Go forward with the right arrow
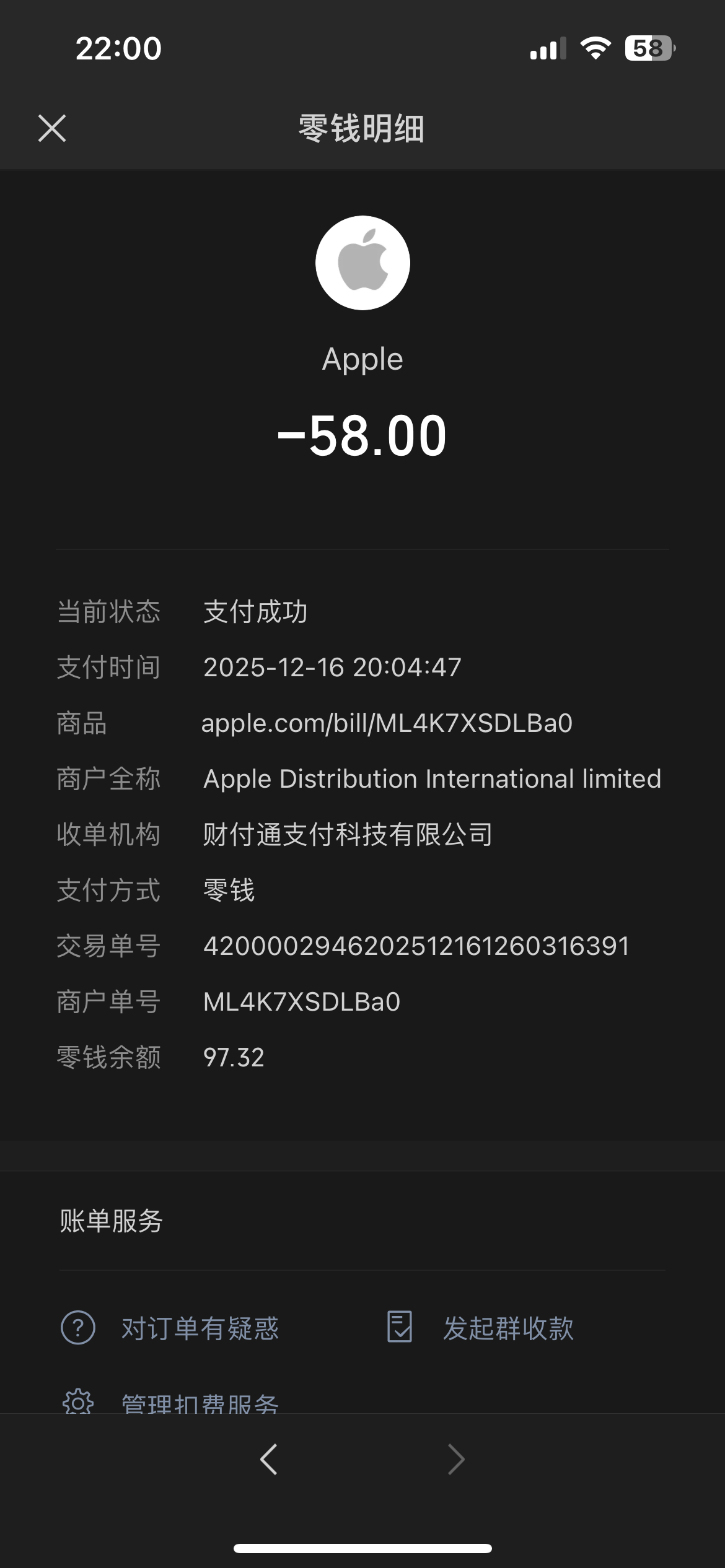The height and width of the screenshot is (1568, 725). (x=456, y=1460)
